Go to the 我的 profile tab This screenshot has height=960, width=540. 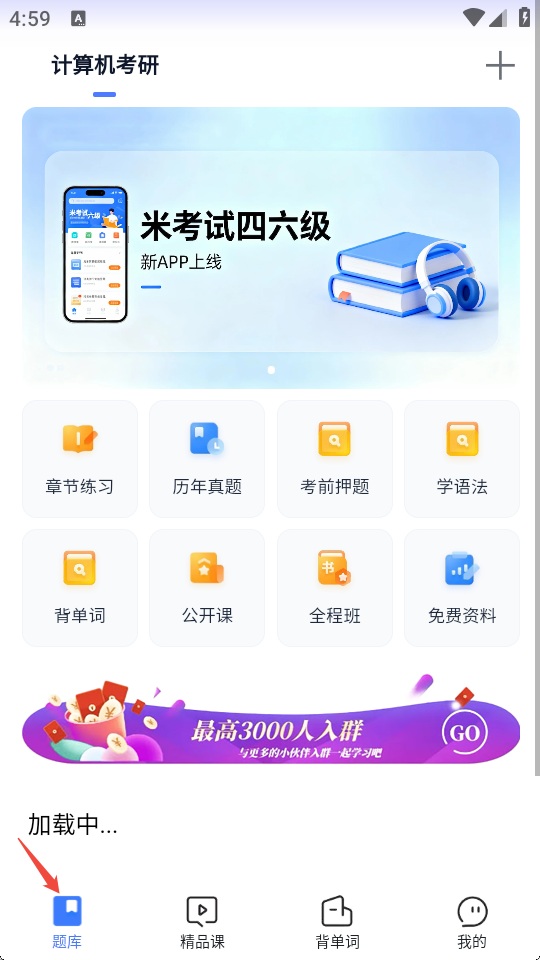[472, 923]
